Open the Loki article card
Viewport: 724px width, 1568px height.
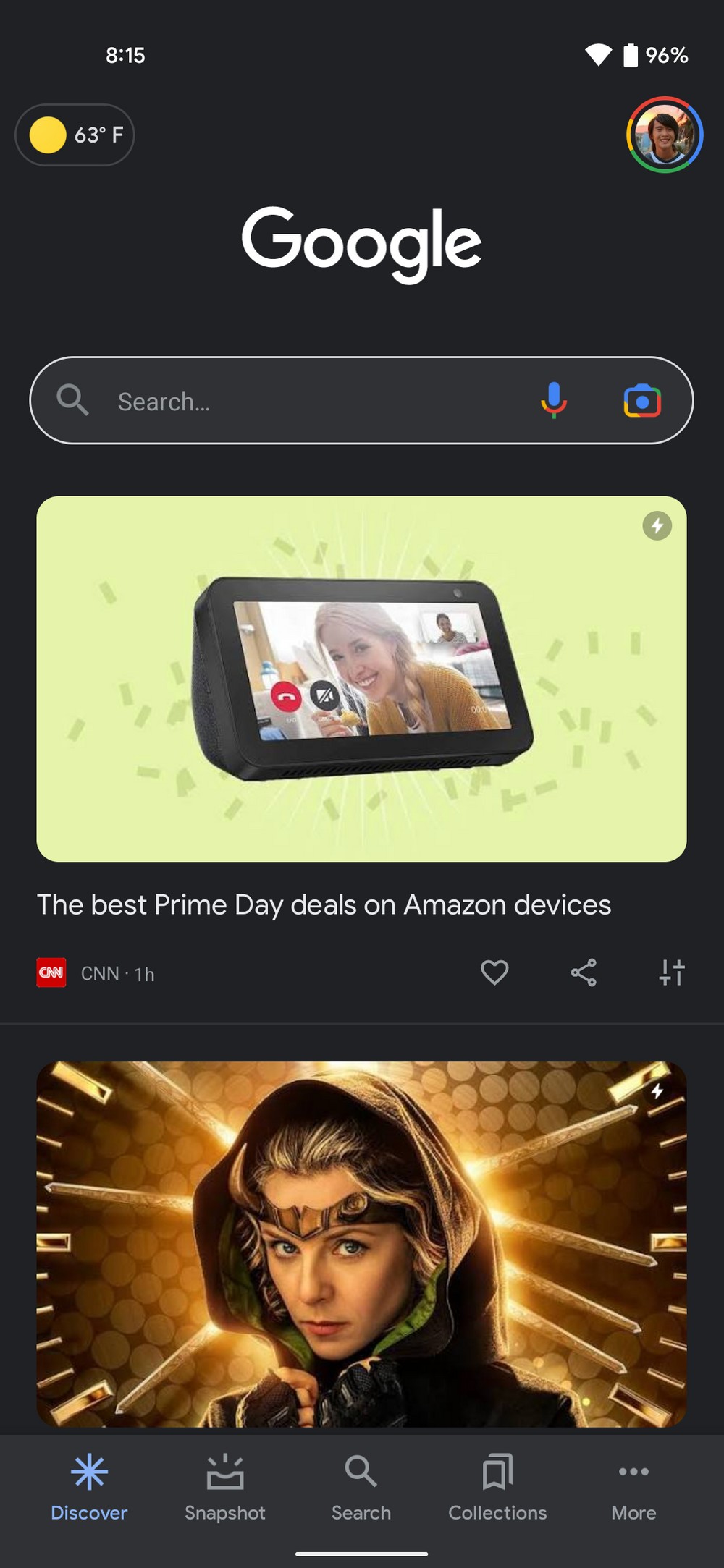(361, 1244)
